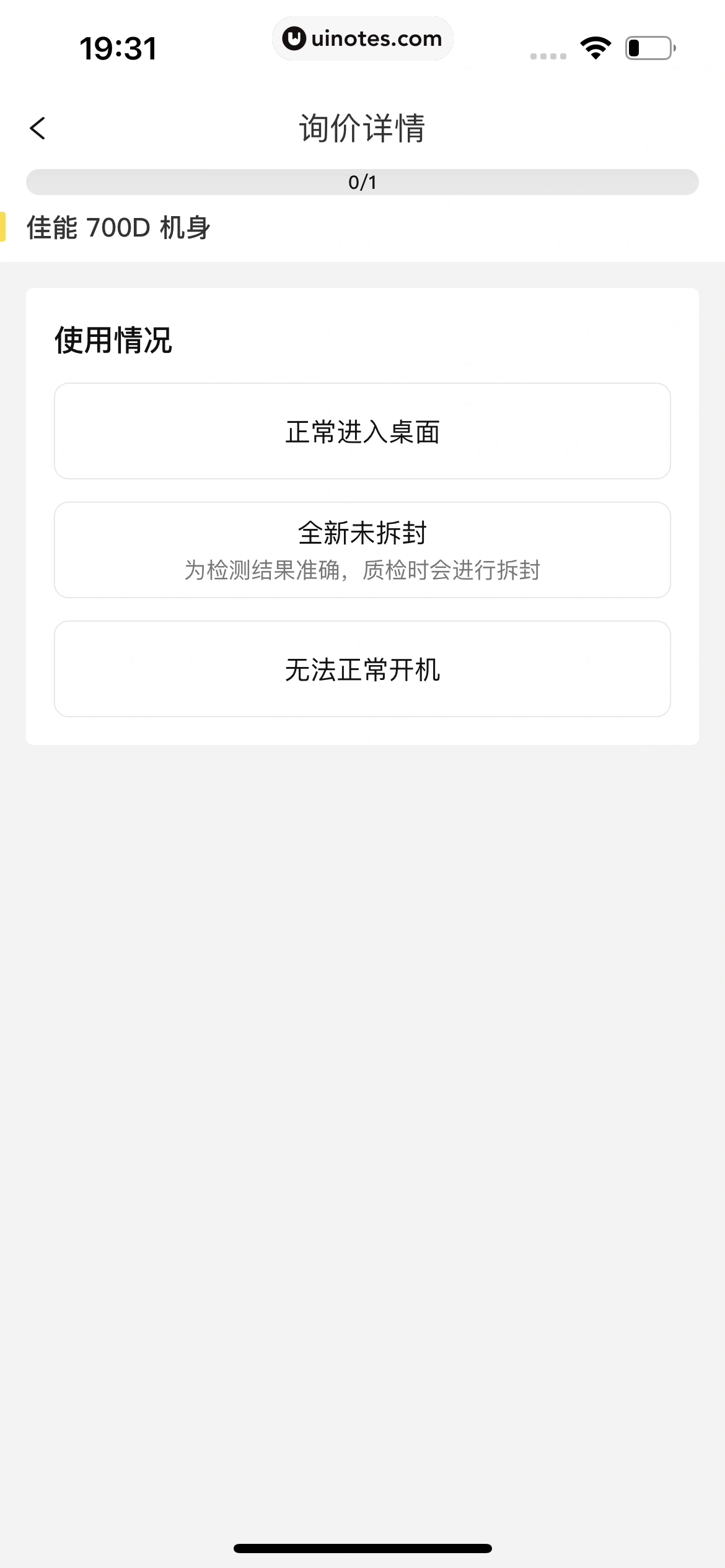
Task: Click the empty gray area below the card
Action: (362, 1053)
